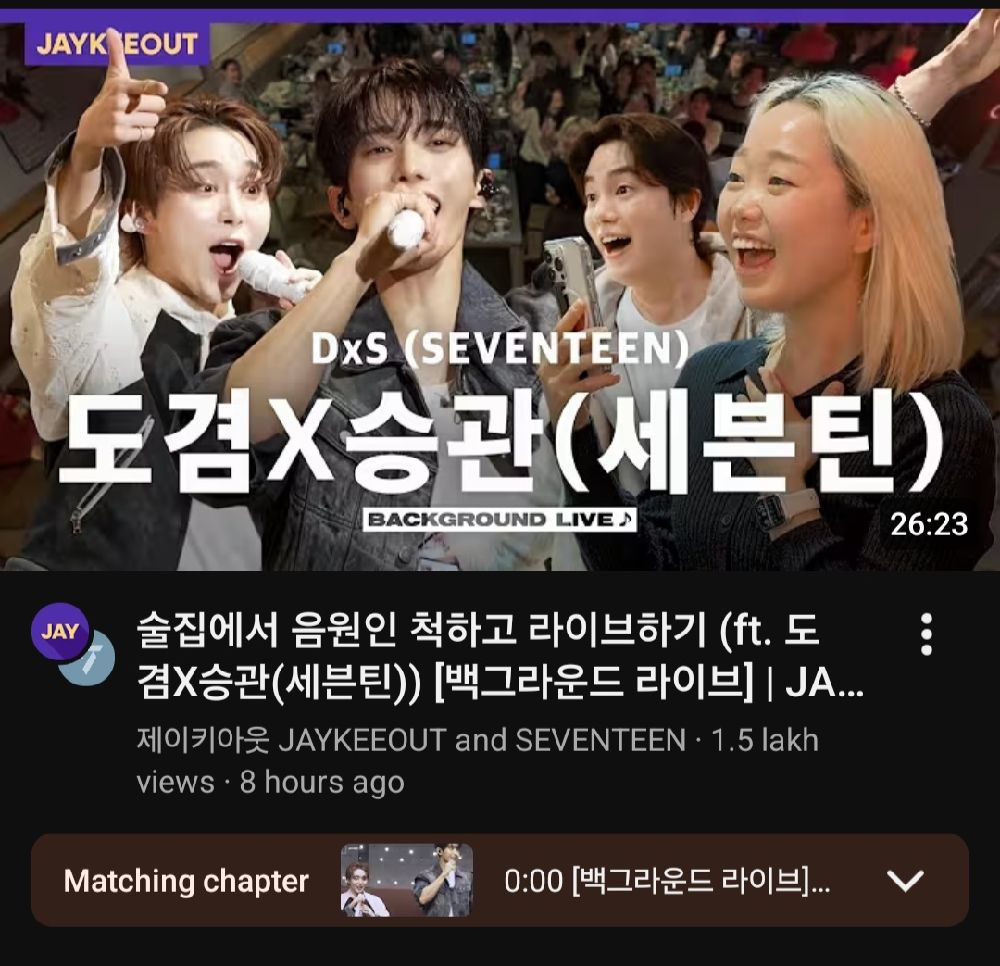Expand the Matching chapter chevron
The height and width of the screenshot is (966, 1000).
click(905, 881)
